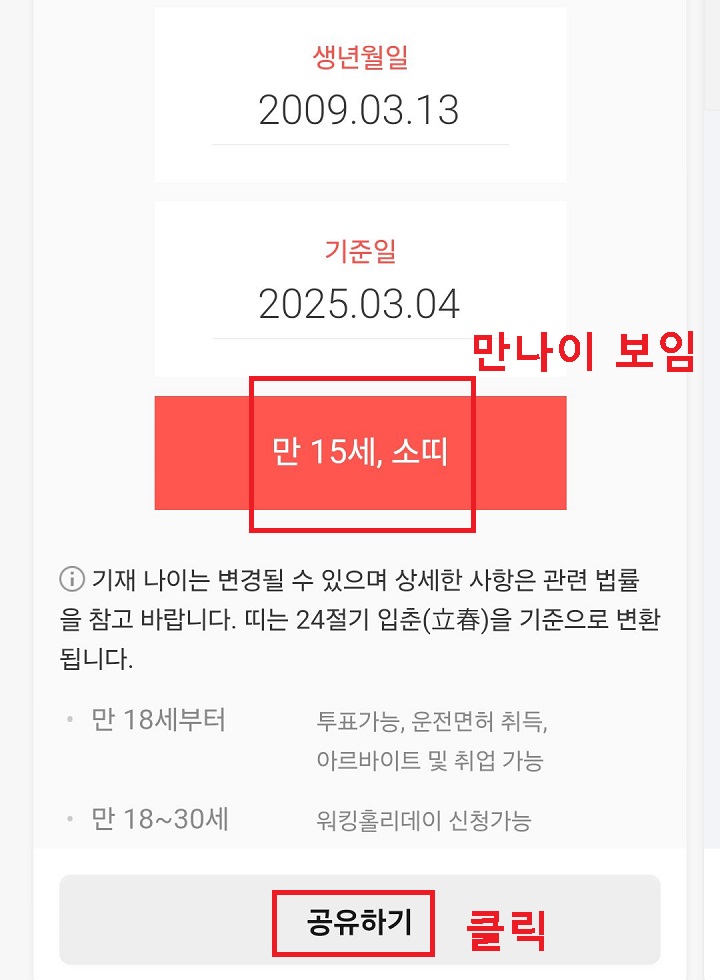
Task: Select the red 만 15세, 소띠 result banner
Action: point(360,452)
